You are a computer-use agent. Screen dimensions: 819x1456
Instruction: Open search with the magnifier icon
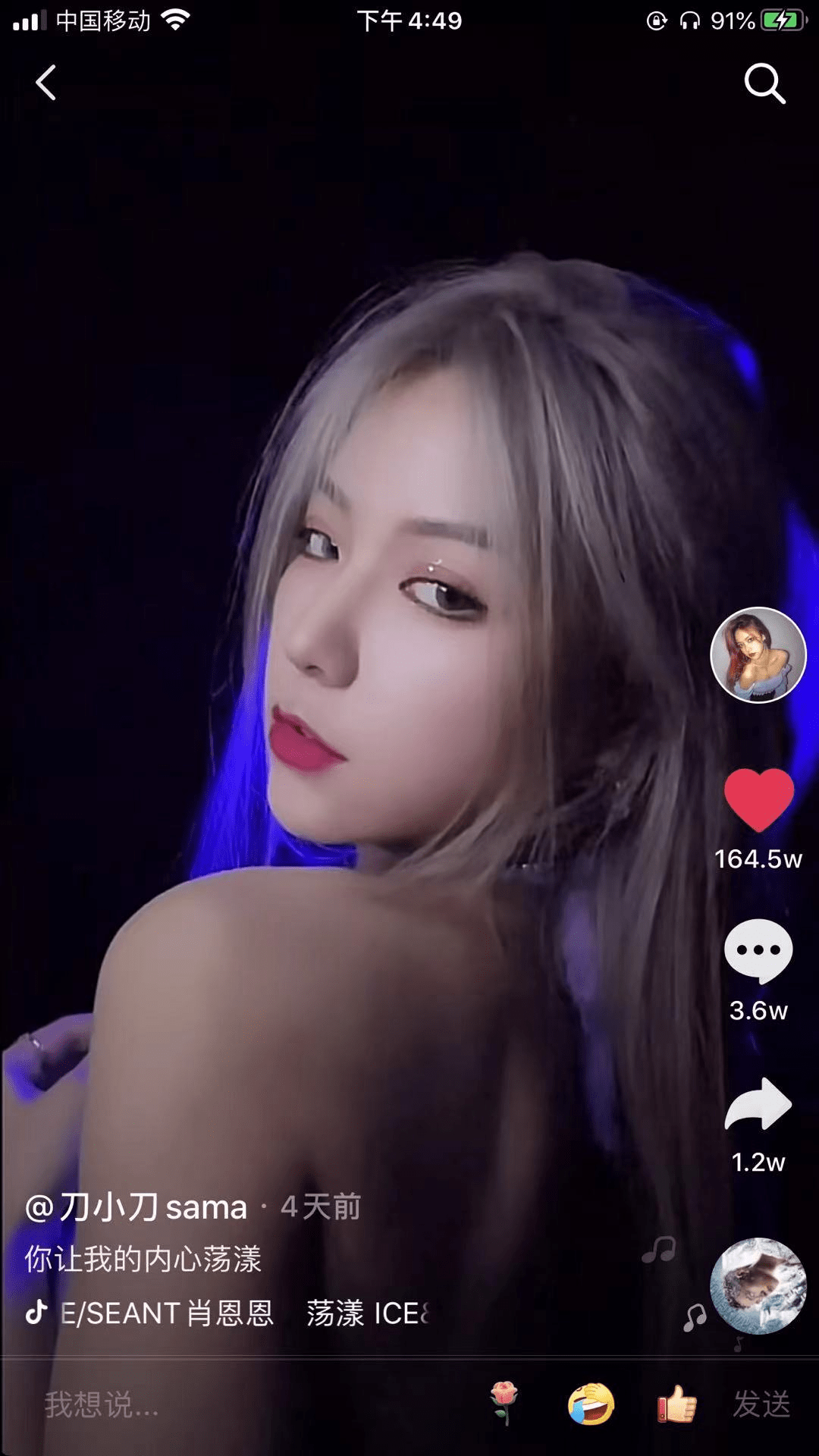pos(764,83)
